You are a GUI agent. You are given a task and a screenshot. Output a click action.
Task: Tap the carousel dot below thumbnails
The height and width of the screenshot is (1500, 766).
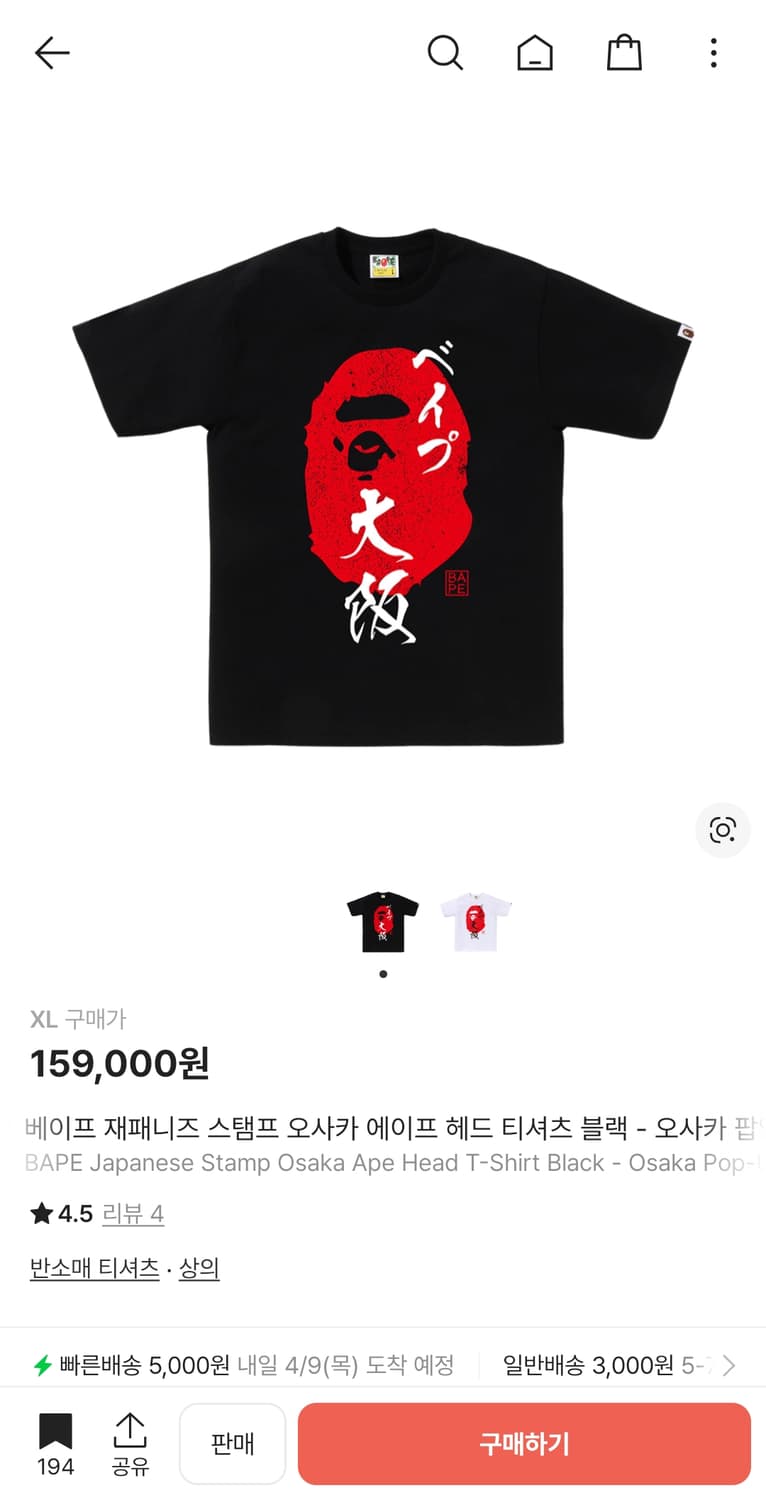tap(383, 974)
